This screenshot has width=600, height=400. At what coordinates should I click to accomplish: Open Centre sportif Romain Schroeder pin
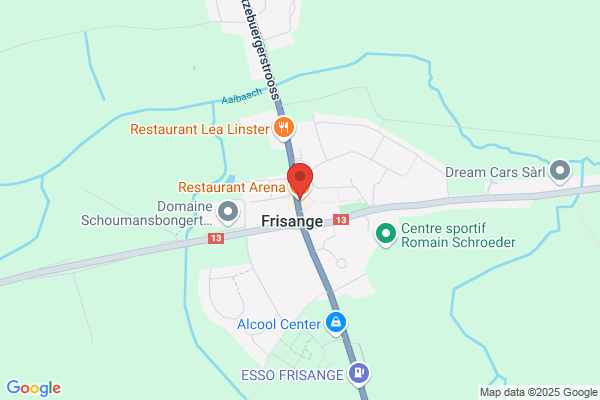[x=384, y=235]
